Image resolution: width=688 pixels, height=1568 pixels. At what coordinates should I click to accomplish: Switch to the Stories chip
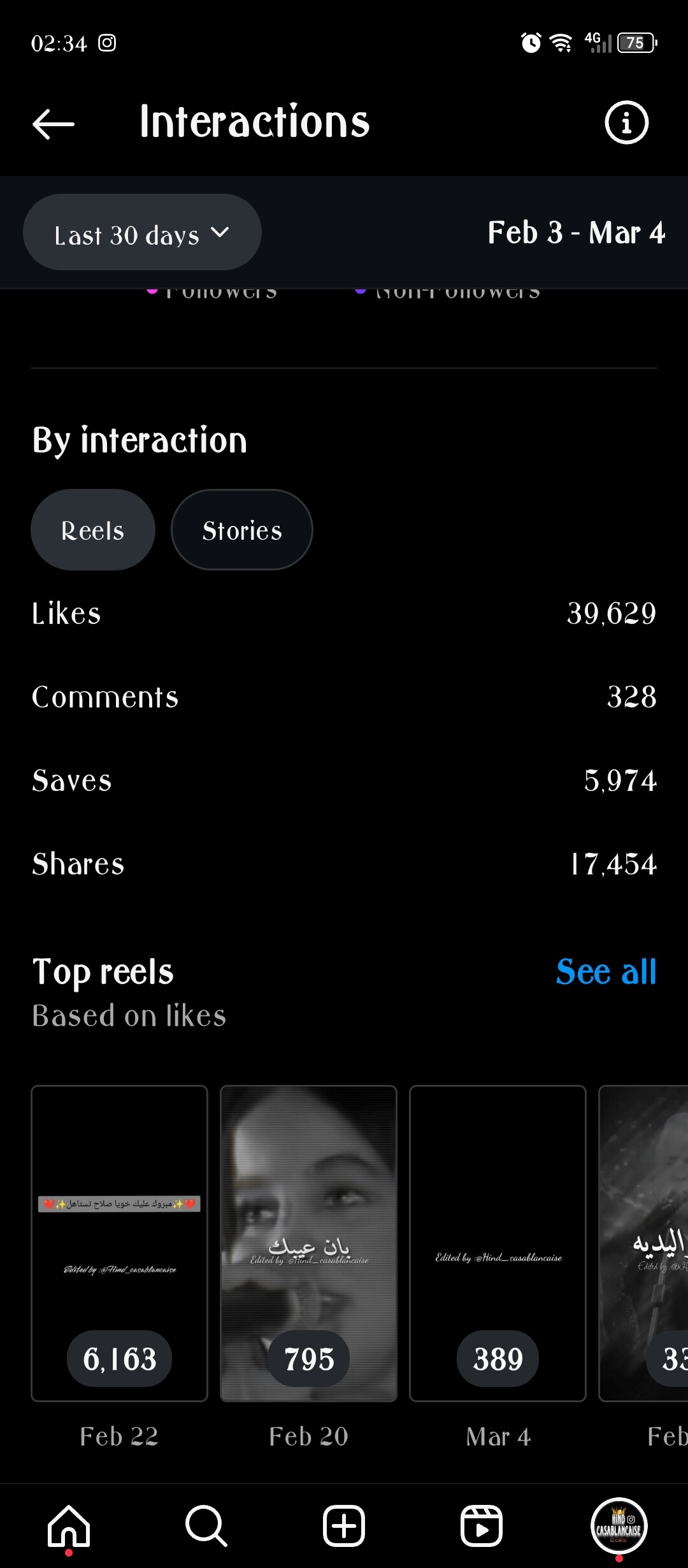pyautogui.click(x=242, y=530)
